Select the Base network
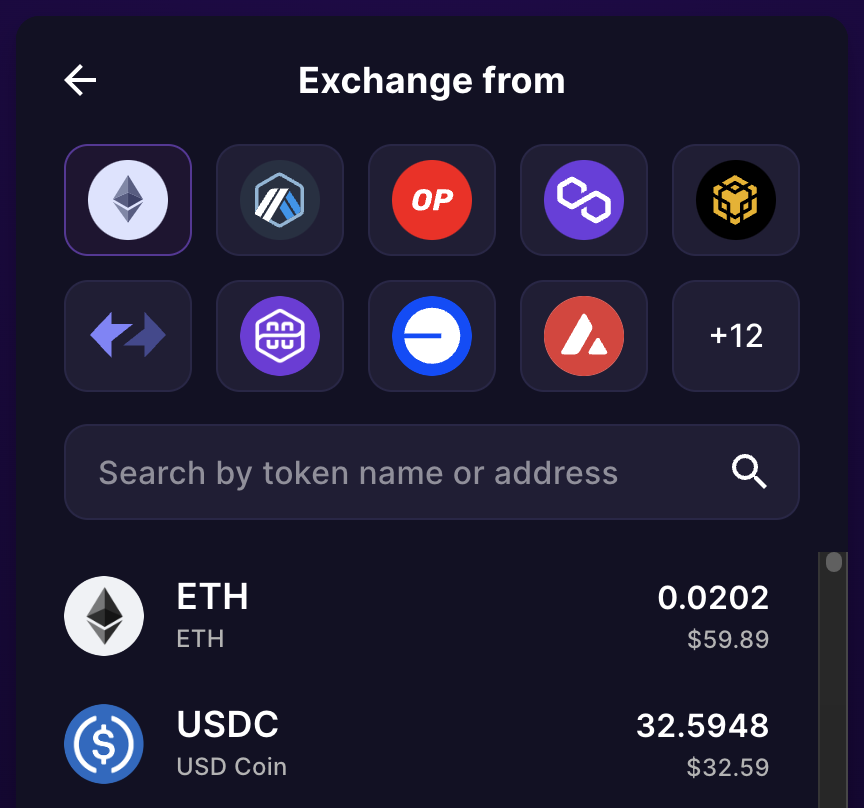This screenshot has height=808, width=864. point(432,336)
